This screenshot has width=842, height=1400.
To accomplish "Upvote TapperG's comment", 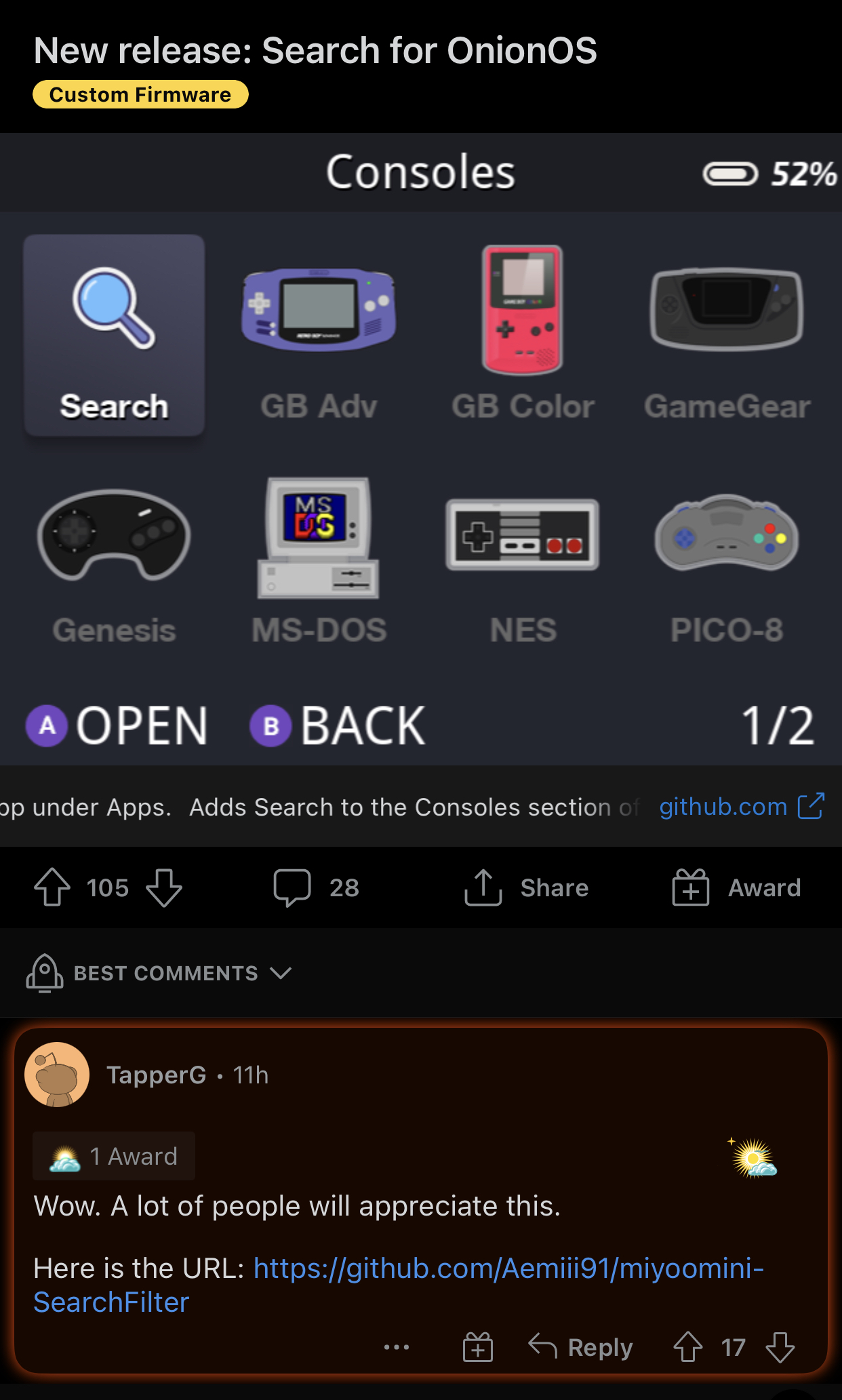I will pos(688,1347).
